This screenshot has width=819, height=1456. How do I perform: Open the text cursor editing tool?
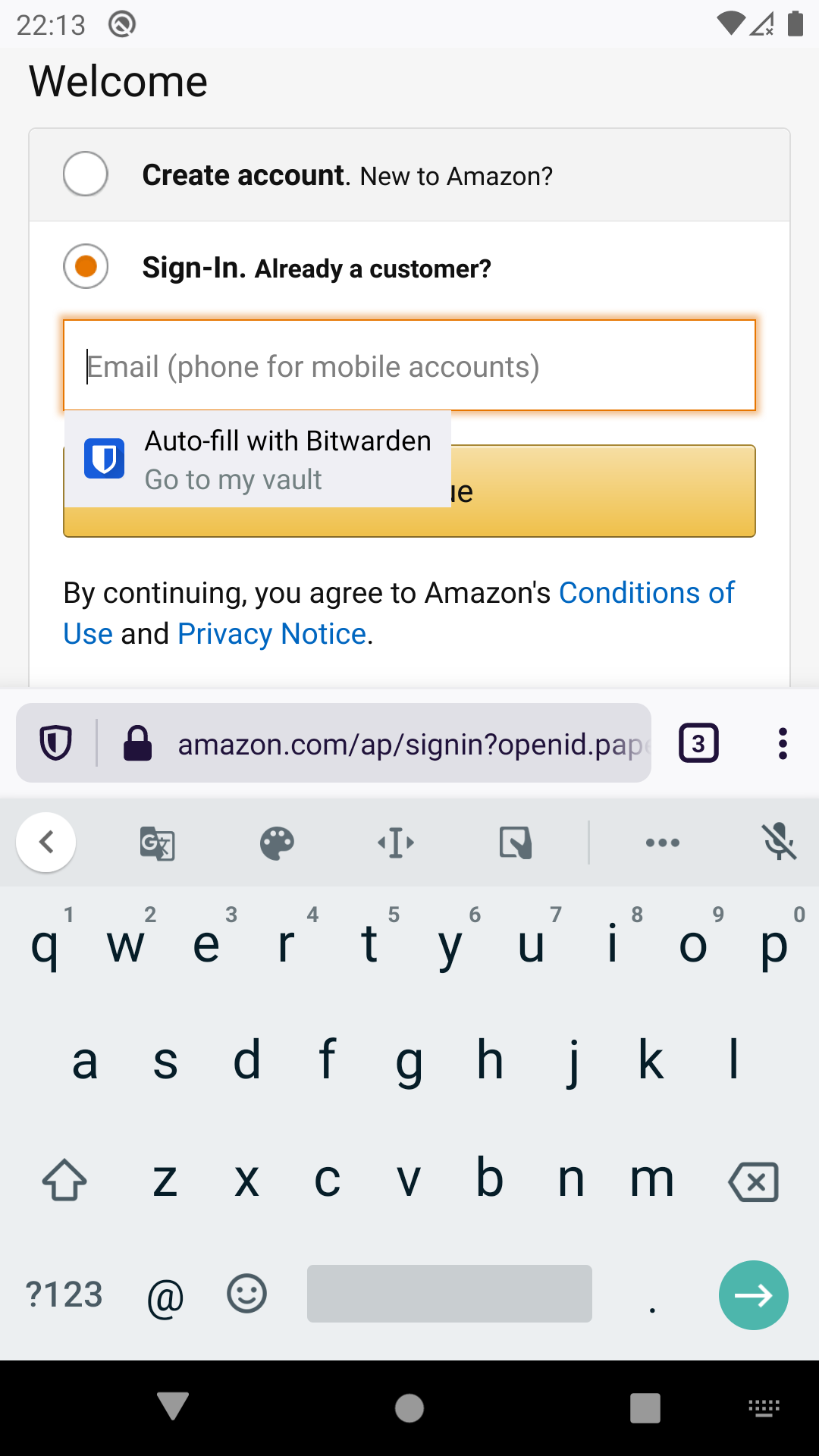396,843
